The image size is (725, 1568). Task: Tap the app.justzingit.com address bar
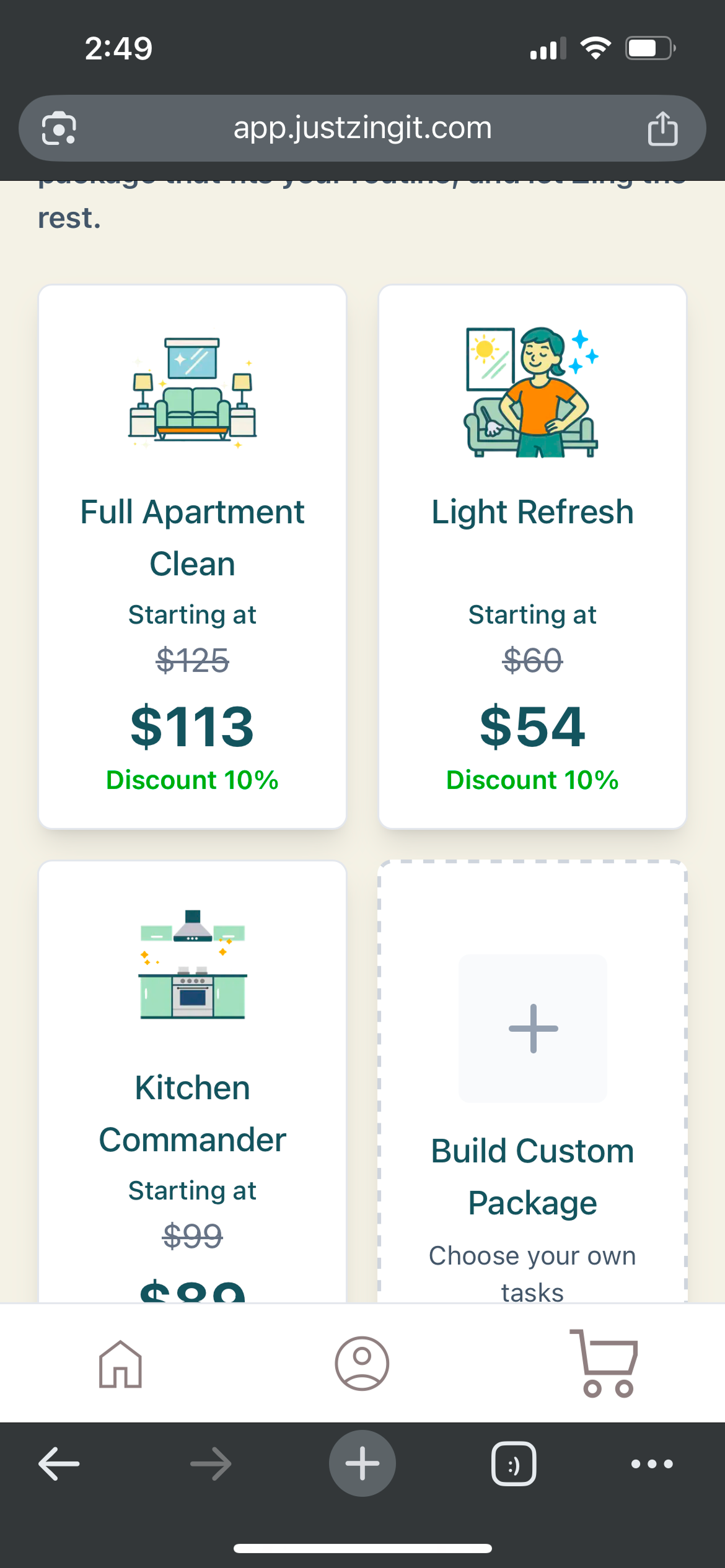coord(362,128)
